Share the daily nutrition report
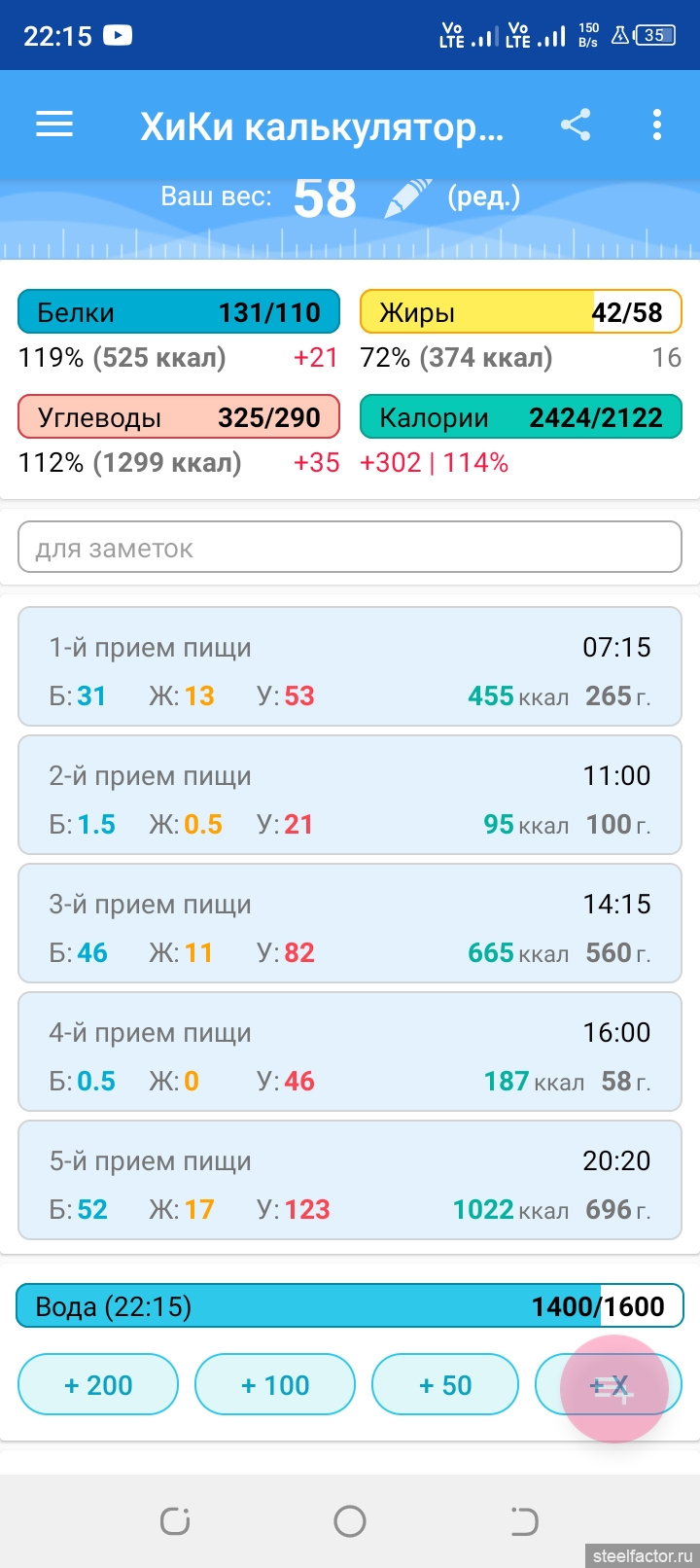700x1568 pixels. point(576,125)
